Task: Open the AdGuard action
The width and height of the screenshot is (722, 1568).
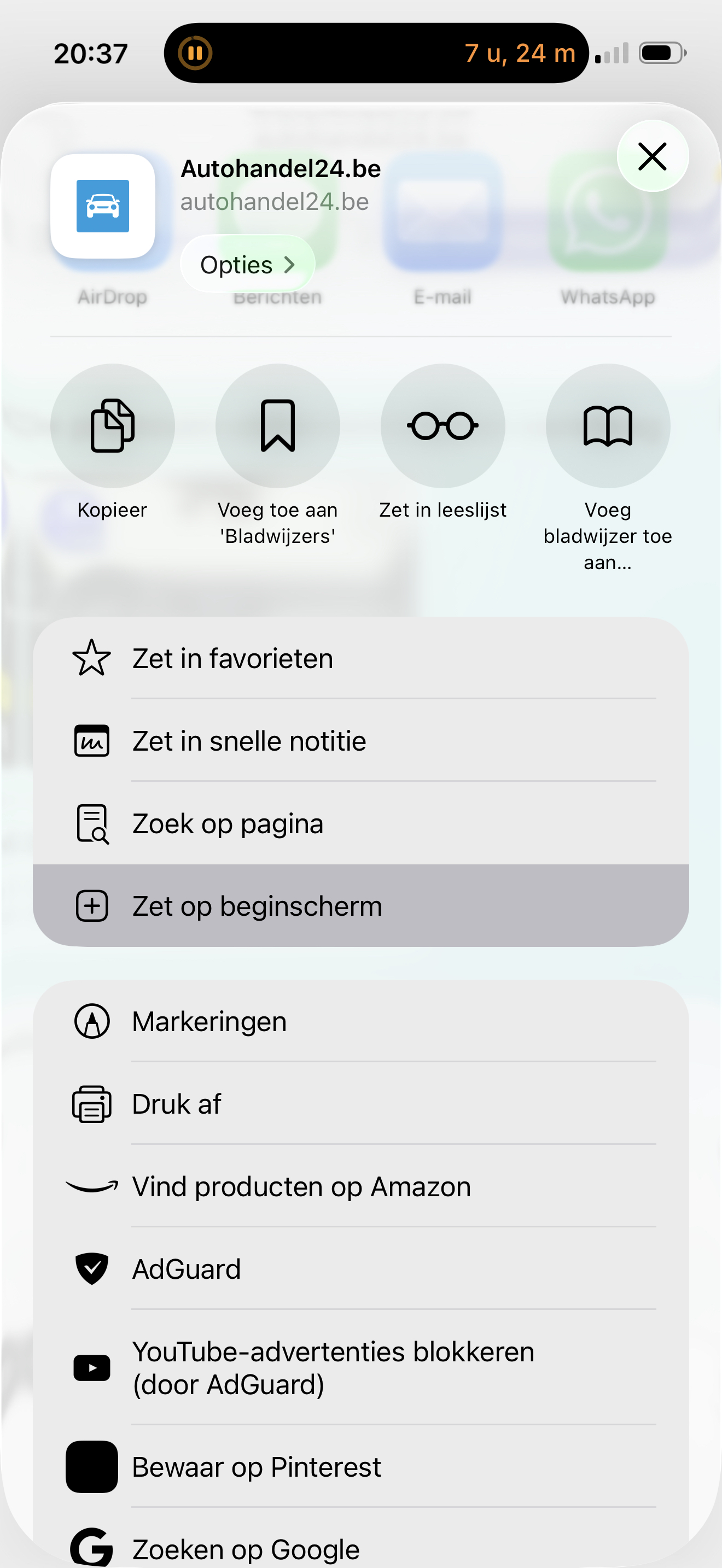Action: click(x=360, y=1269)
